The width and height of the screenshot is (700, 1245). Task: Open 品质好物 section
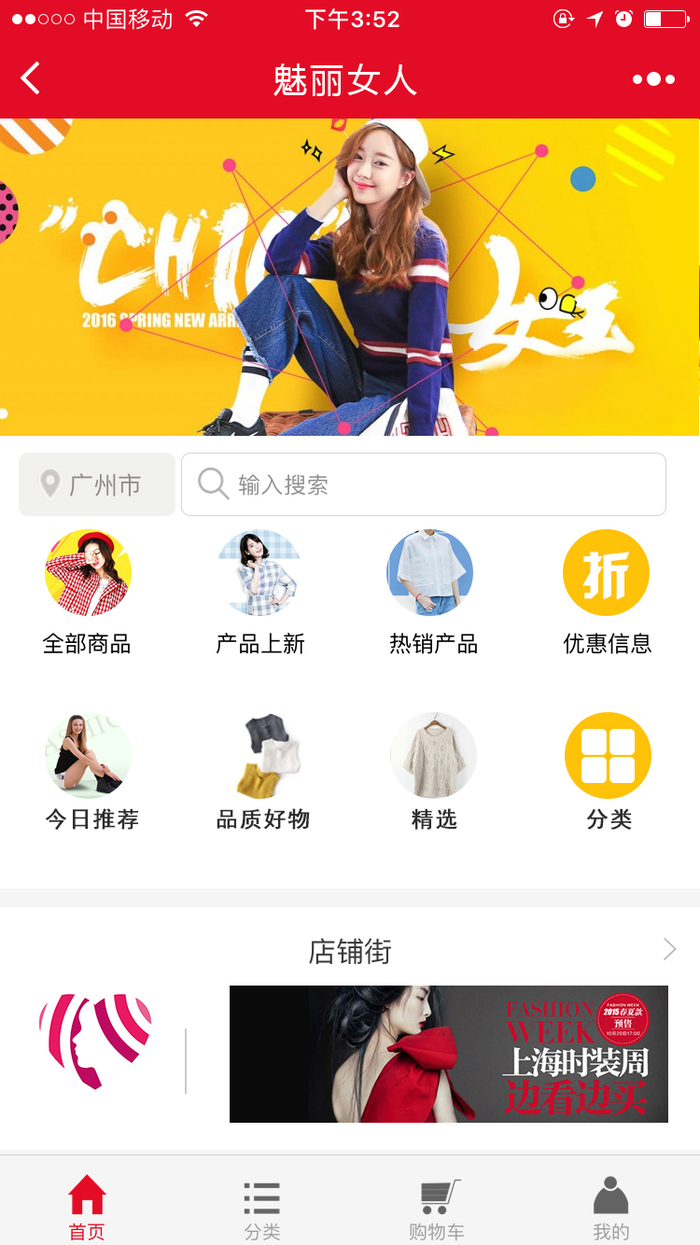263,770
